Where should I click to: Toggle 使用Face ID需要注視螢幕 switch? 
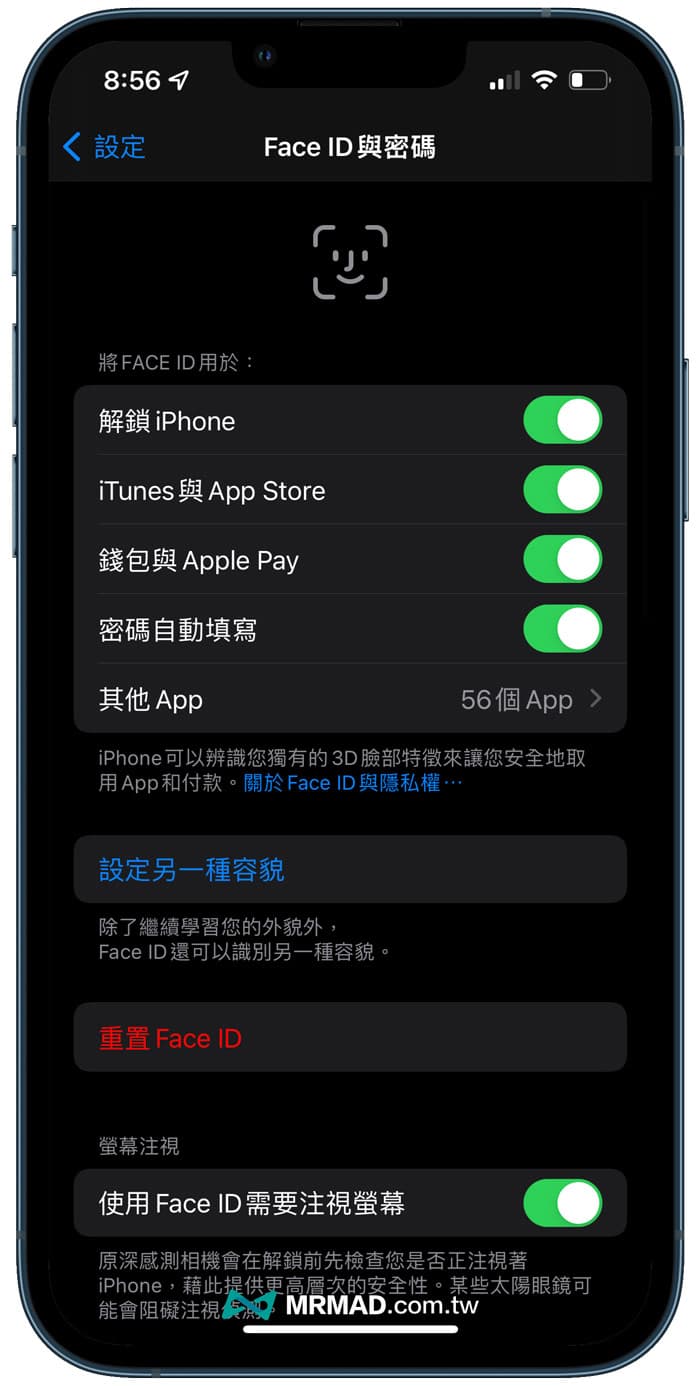562,1203
